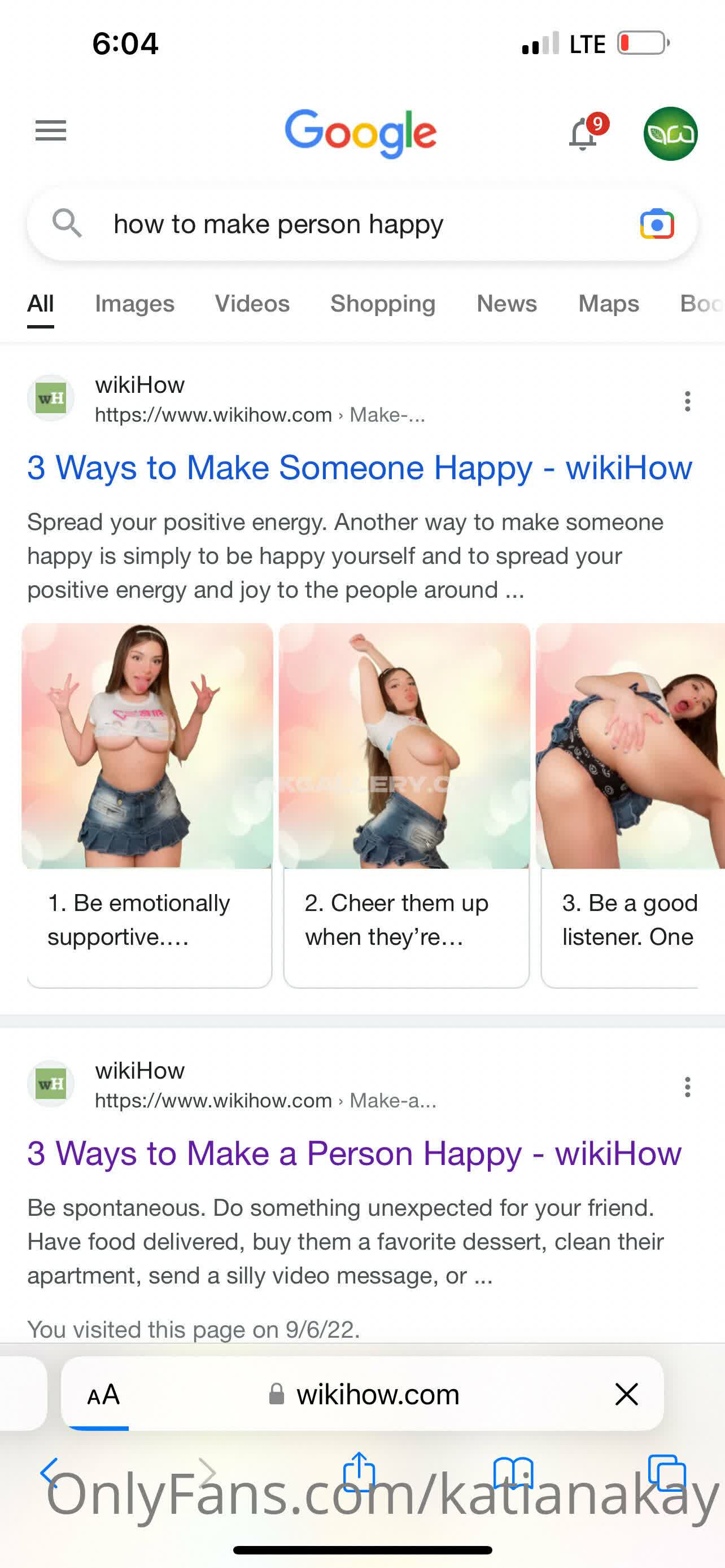Image resolution: width=725 pixels, height=1568 pixels.
Task: Open more options for the first wikiHow result
Action: pyautogui.click(x=687, y=401)
